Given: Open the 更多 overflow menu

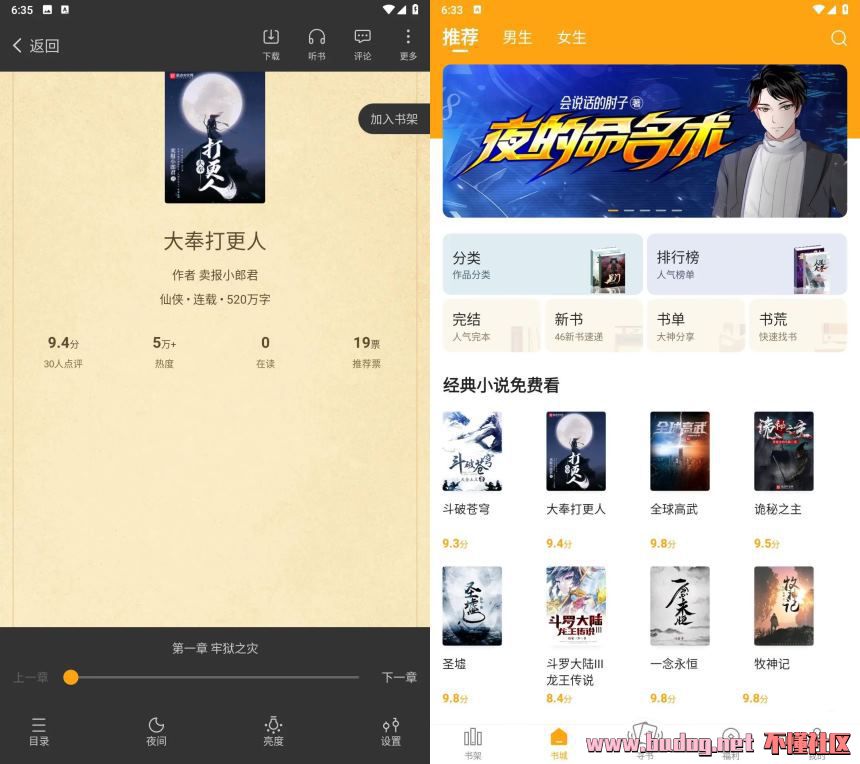Looking at the screenshot, I should (x=408, y=44).
